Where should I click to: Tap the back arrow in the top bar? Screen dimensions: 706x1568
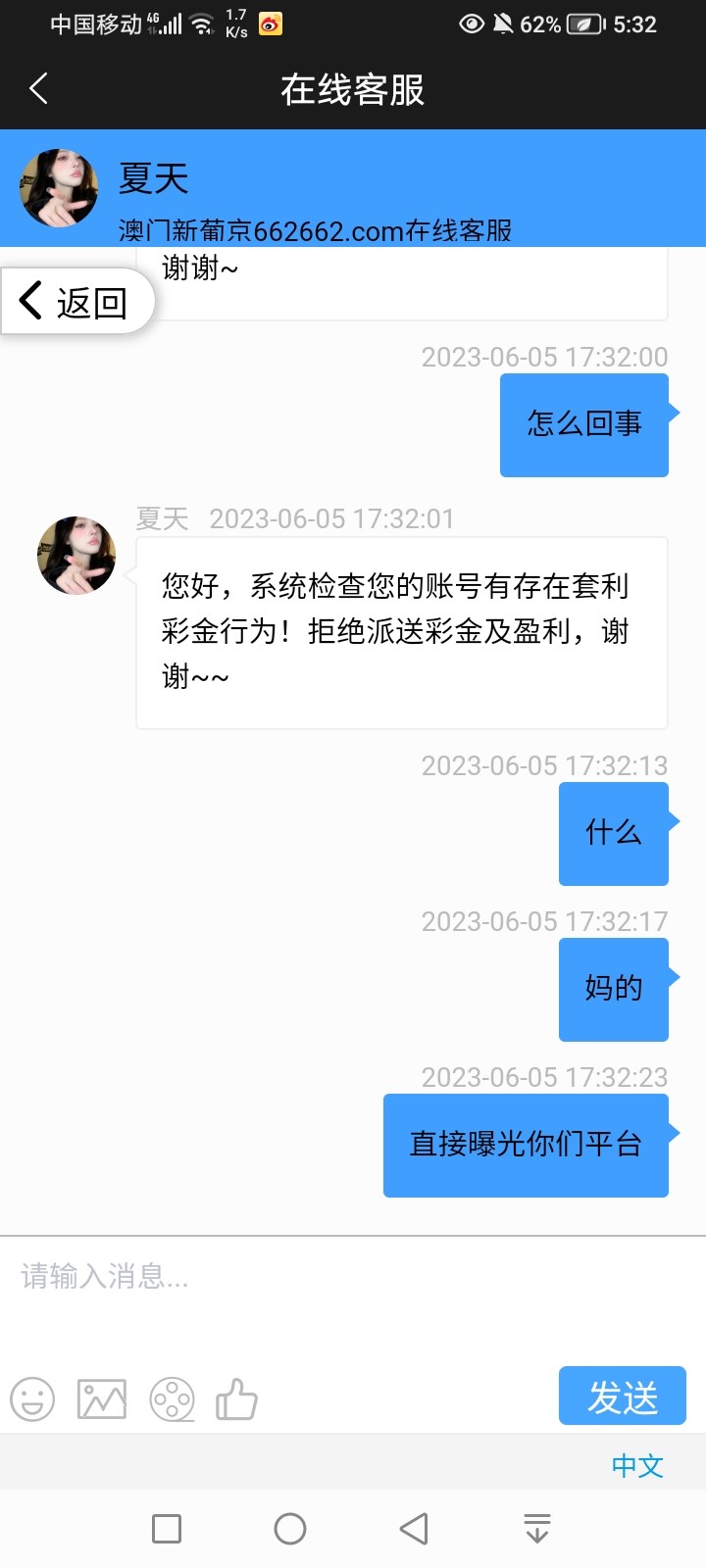[39, 89]
